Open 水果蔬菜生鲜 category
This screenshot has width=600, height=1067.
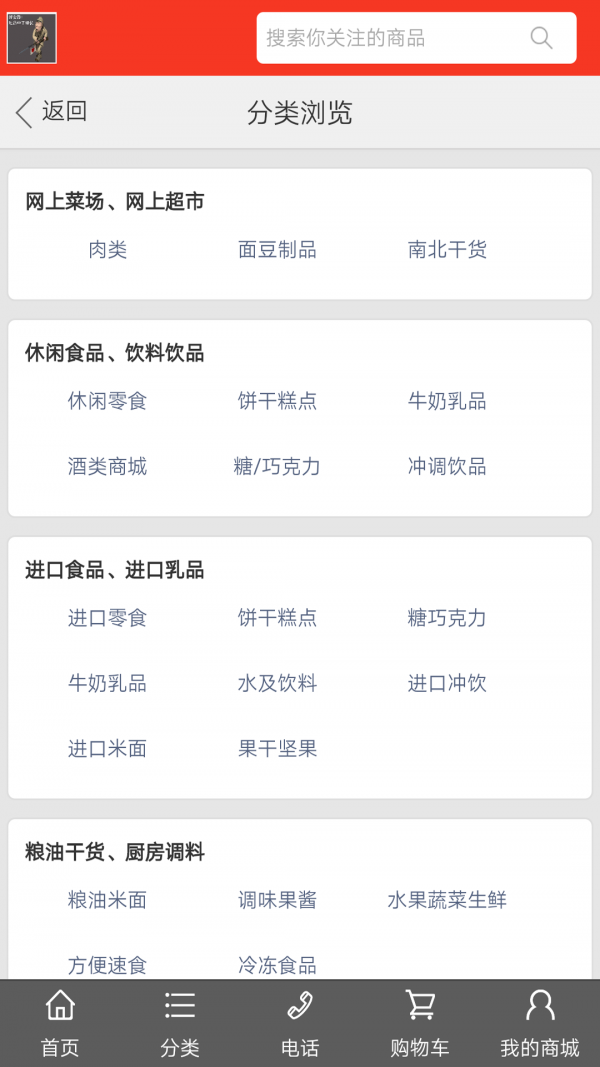point(447,900)
